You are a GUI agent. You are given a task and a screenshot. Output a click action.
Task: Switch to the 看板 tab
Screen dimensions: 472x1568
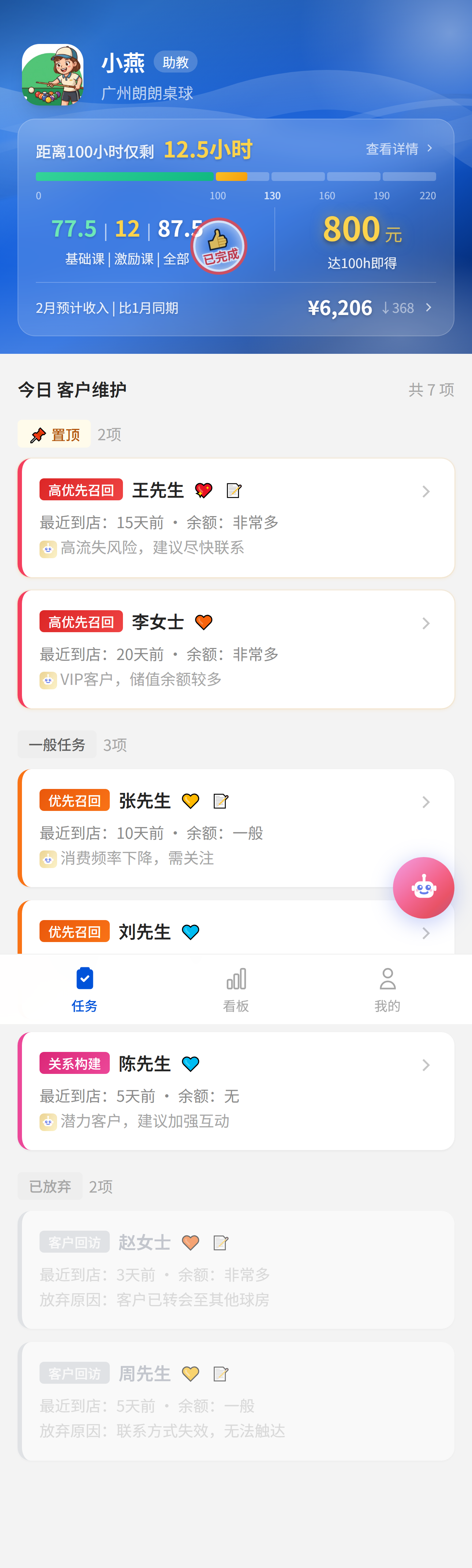click(236, 989)
